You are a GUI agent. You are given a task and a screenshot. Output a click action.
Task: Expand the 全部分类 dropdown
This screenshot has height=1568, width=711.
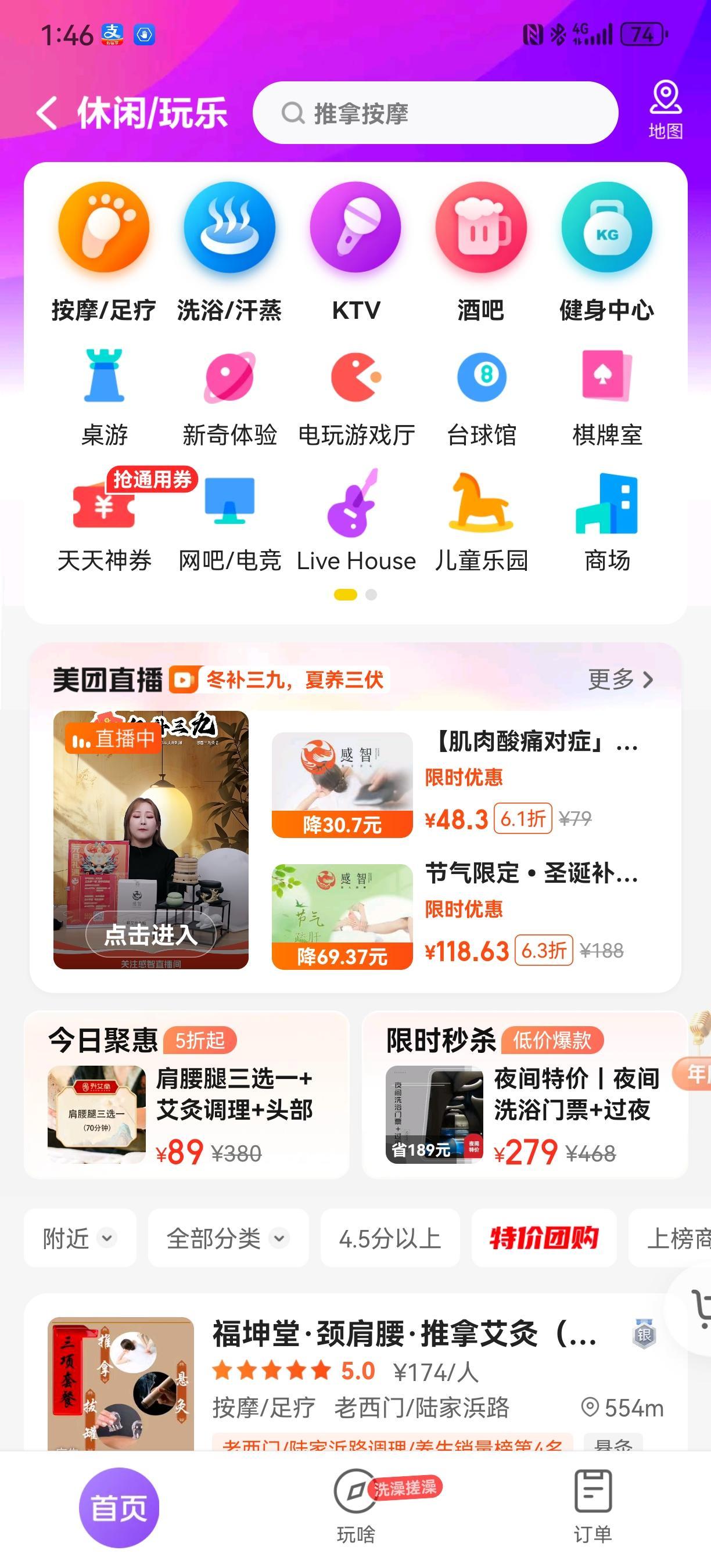click(x=228, y=1238)
